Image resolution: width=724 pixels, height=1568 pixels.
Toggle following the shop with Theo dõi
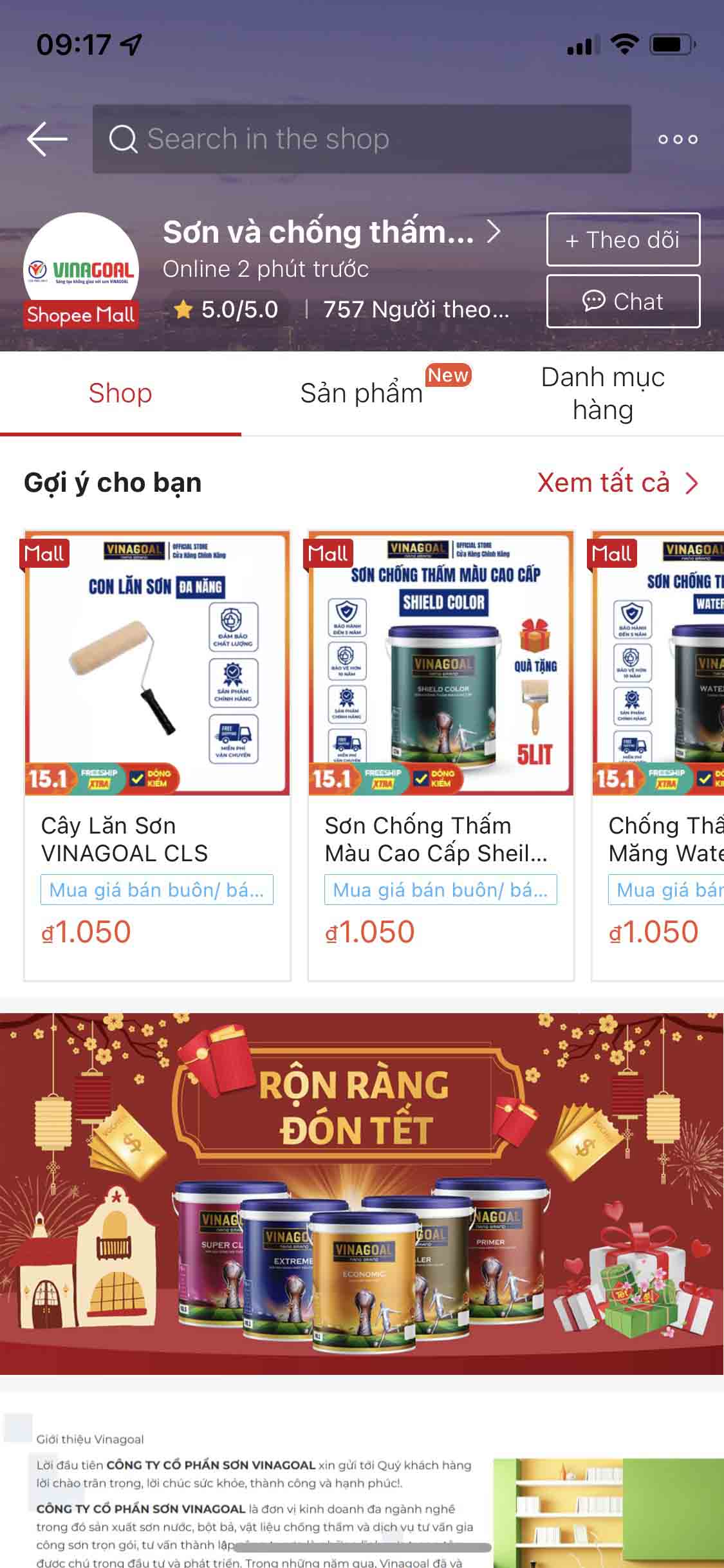pos(622,240)
